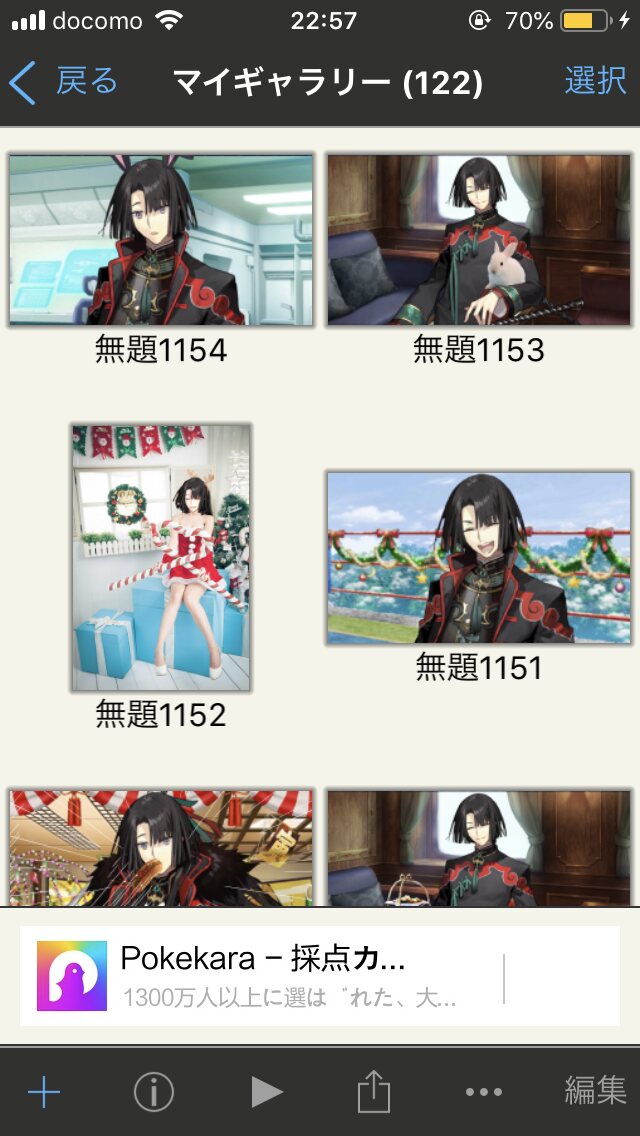Show artwork info

click(x=154, y=1092)
